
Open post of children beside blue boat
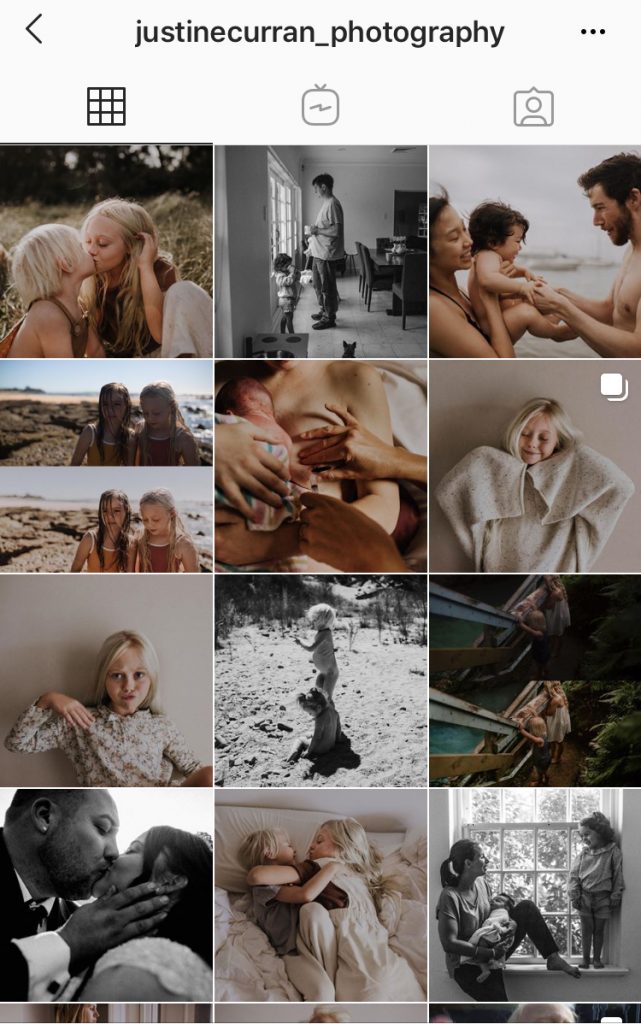(x=535, y=680)
